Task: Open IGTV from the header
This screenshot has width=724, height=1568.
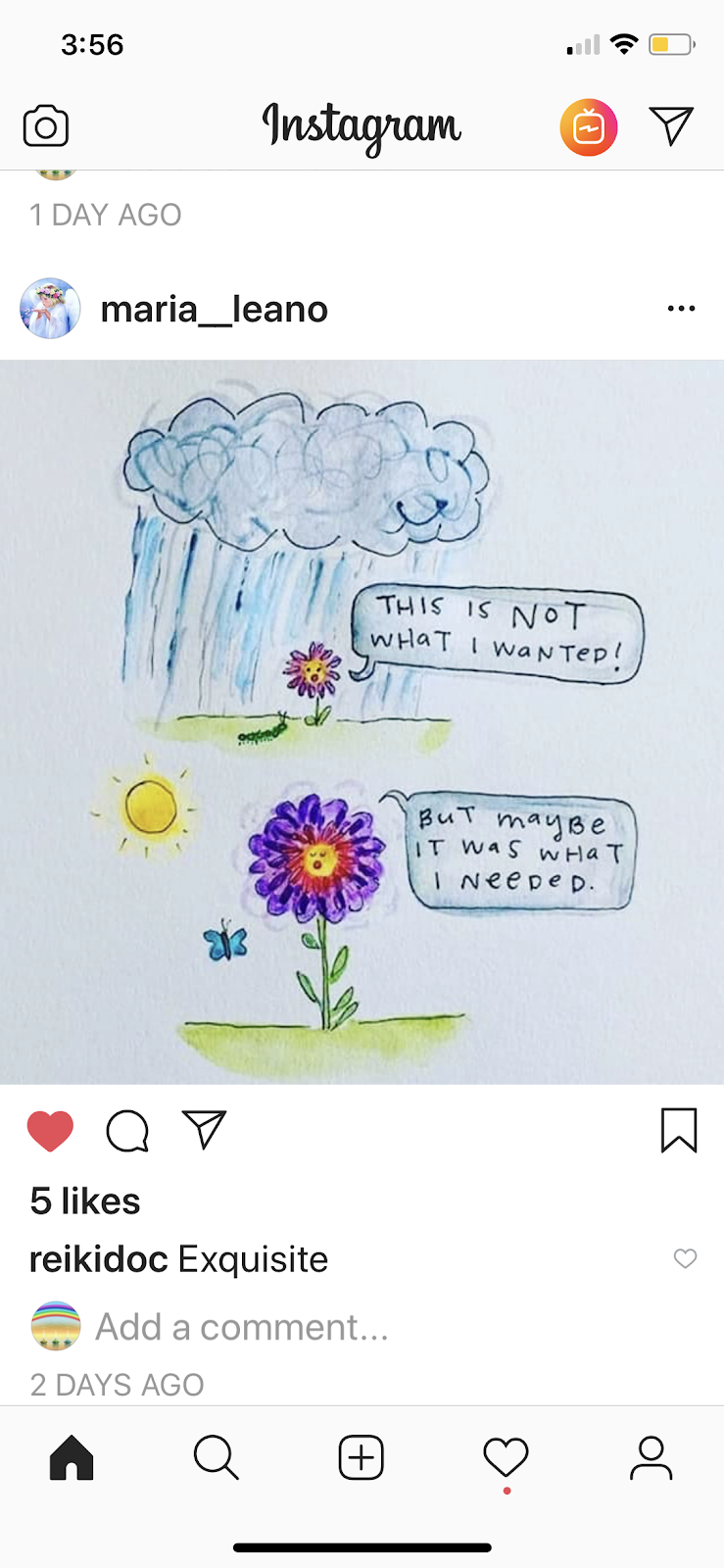Action: (588, 127)
